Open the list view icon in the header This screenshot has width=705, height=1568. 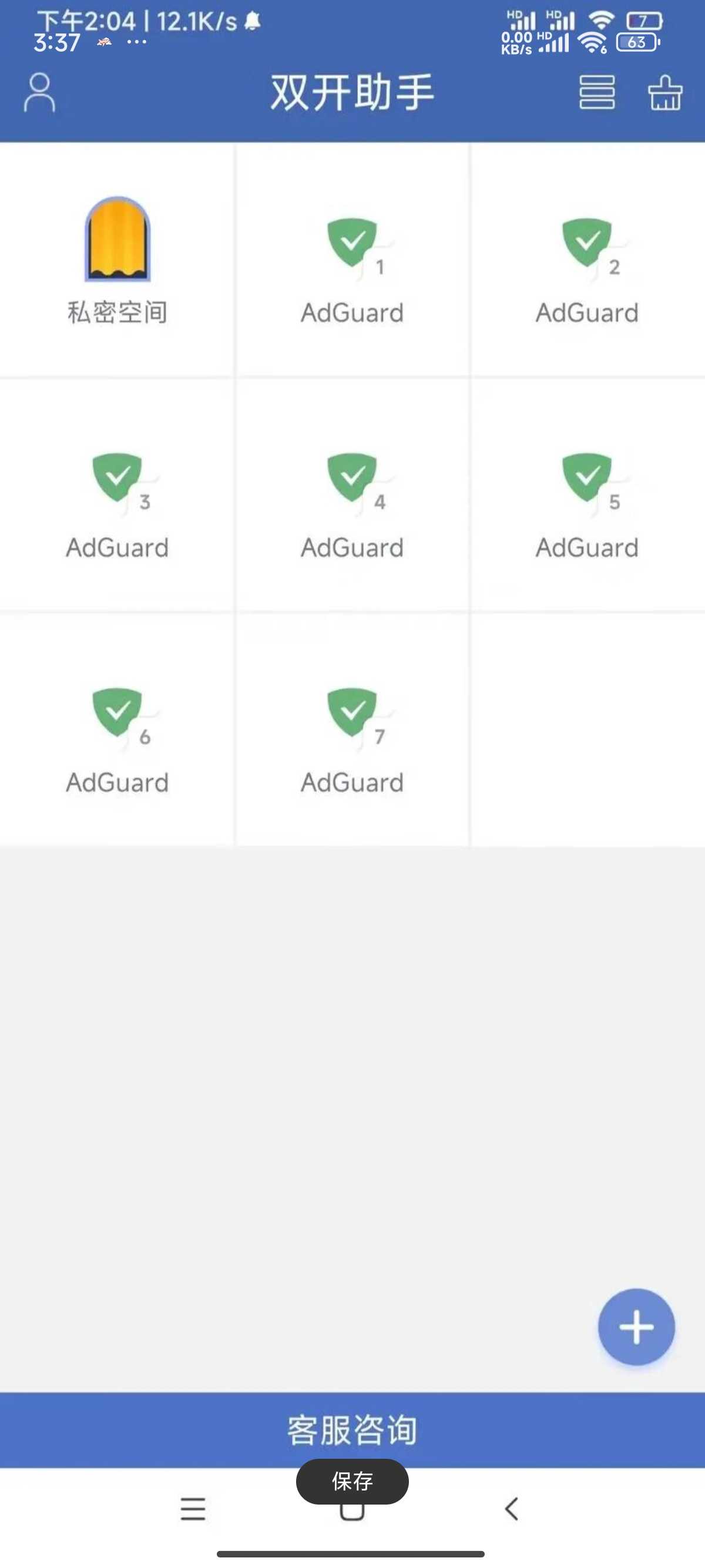click(x=597, y=93)
